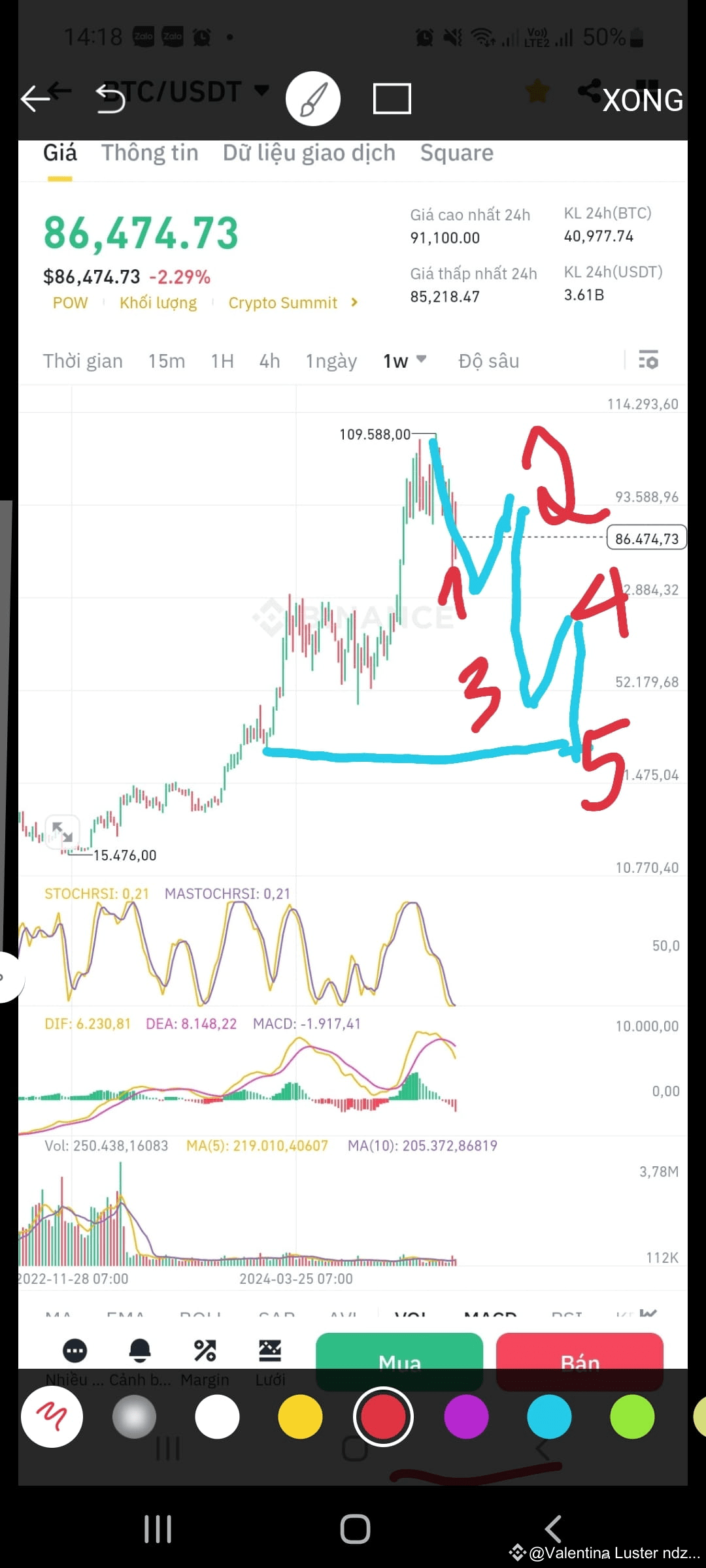The width and height of the screenshot is (706, 1568).
Task: Switch to the Thông tin tab
Action: (150, 153)
